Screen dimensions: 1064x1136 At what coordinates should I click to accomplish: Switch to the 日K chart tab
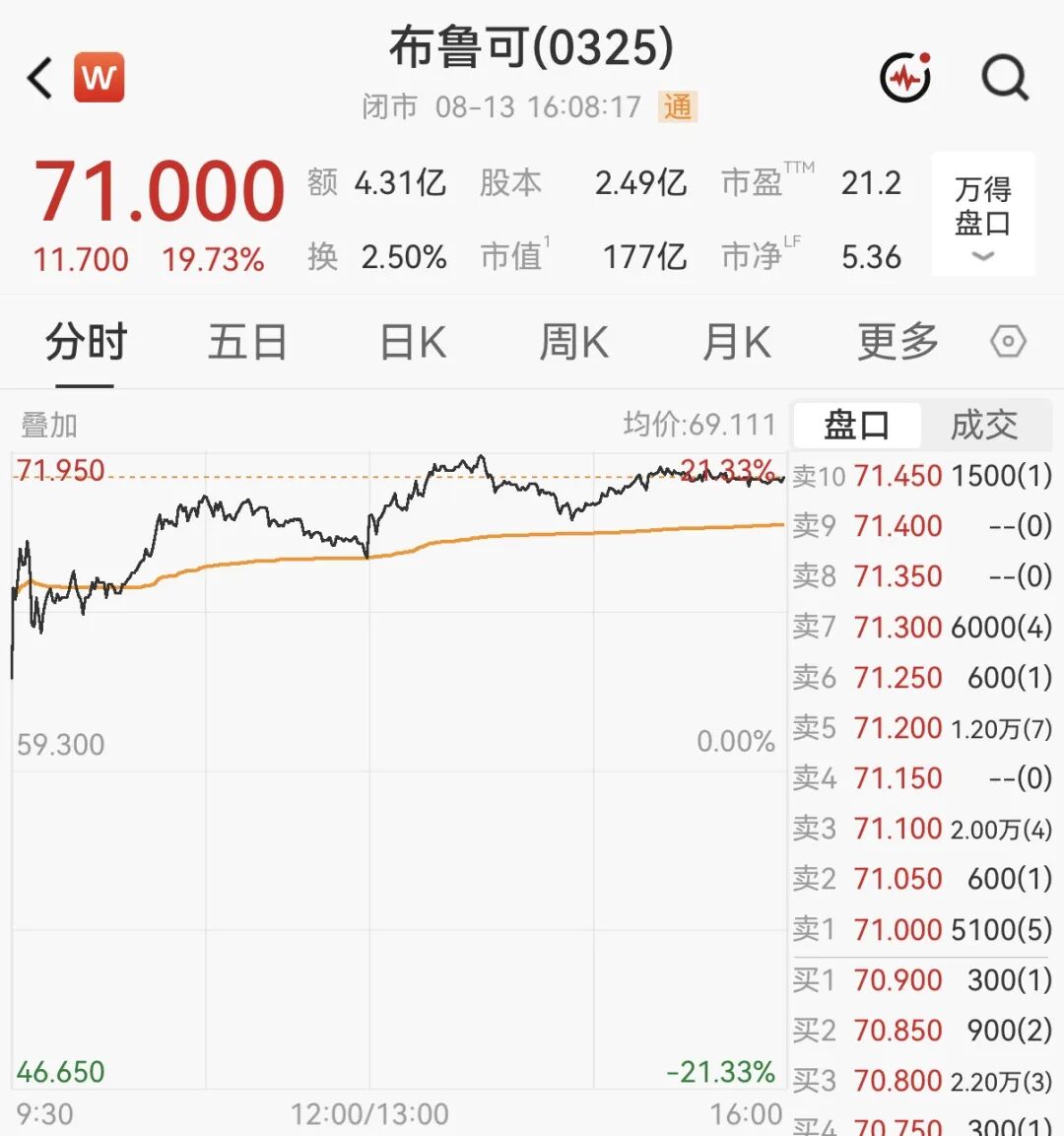pyautogui.click(x=413, y=342)
